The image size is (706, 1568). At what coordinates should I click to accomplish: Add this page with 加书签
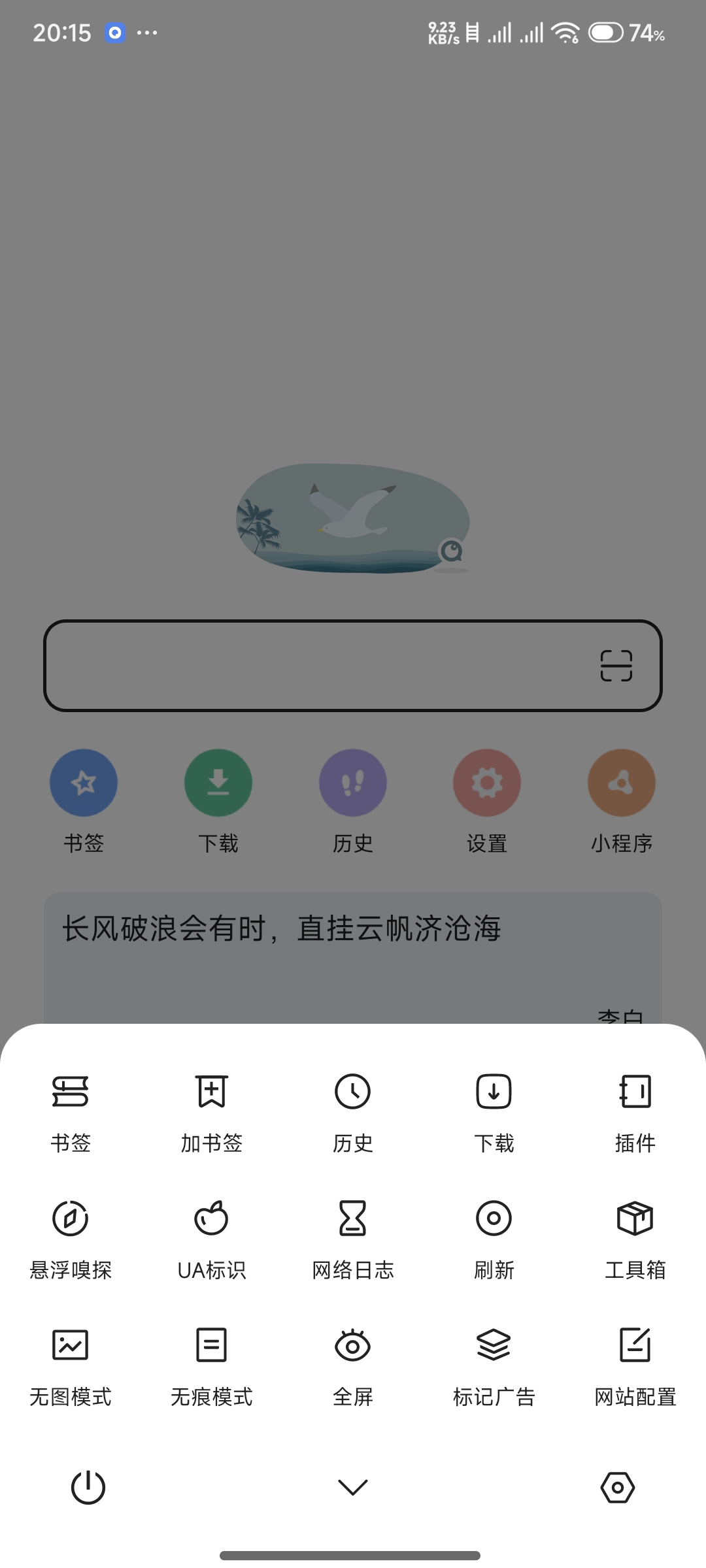point(212,1111)
